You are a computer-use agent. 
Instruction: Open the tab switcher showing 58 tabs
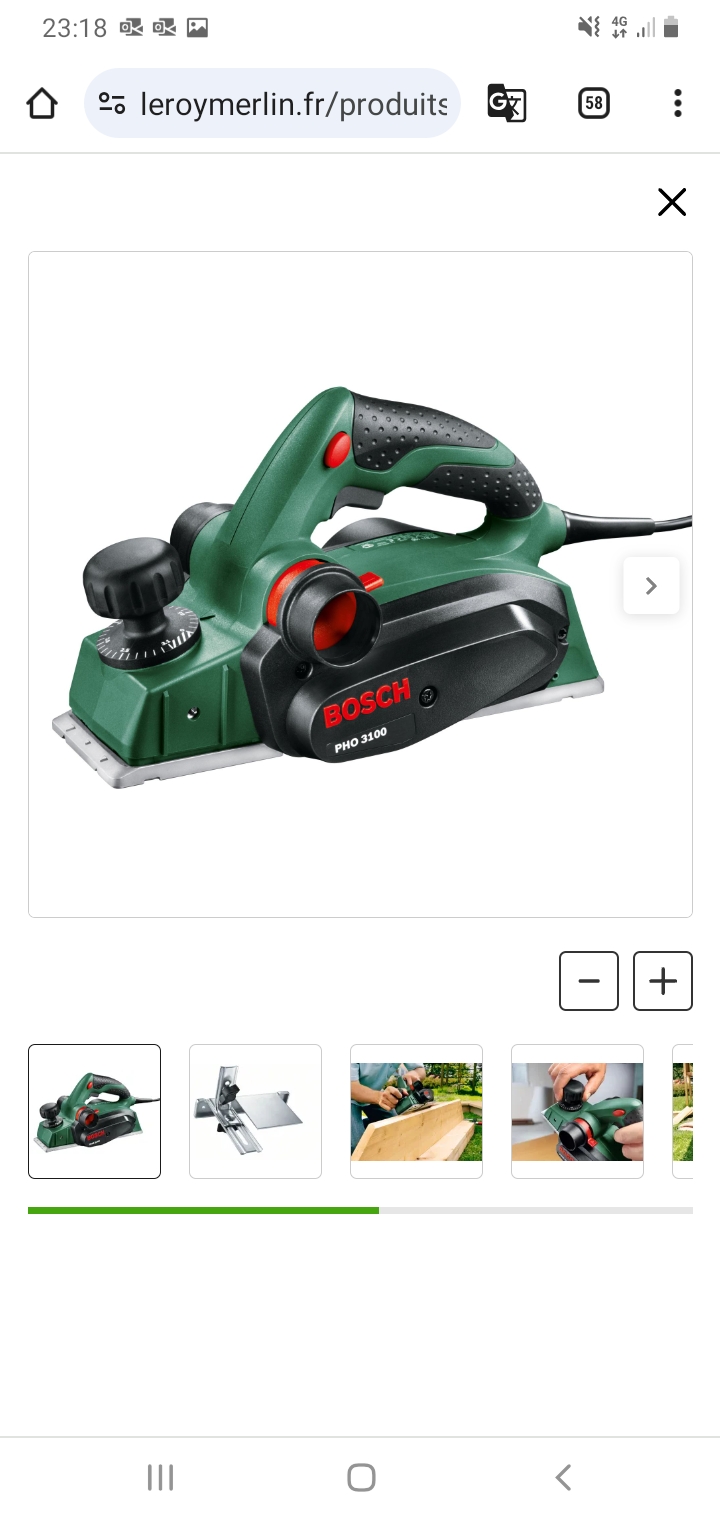click(x=594, y=103)
